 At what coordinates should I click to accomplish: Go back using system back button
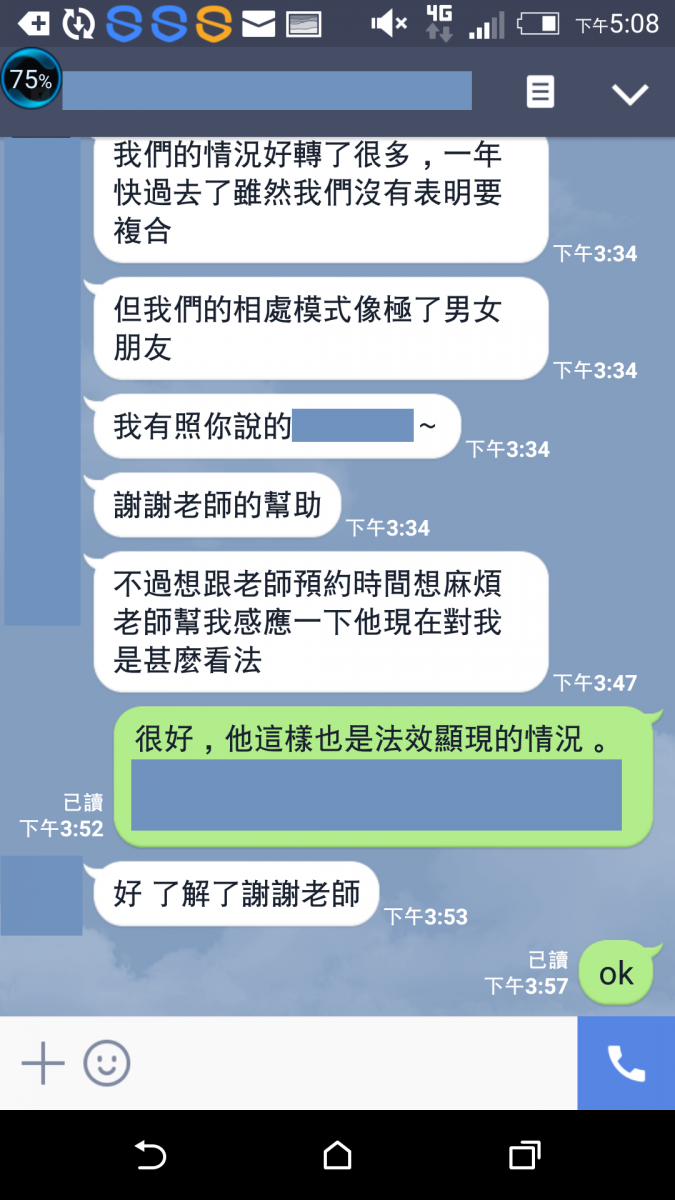[150, 1156]
